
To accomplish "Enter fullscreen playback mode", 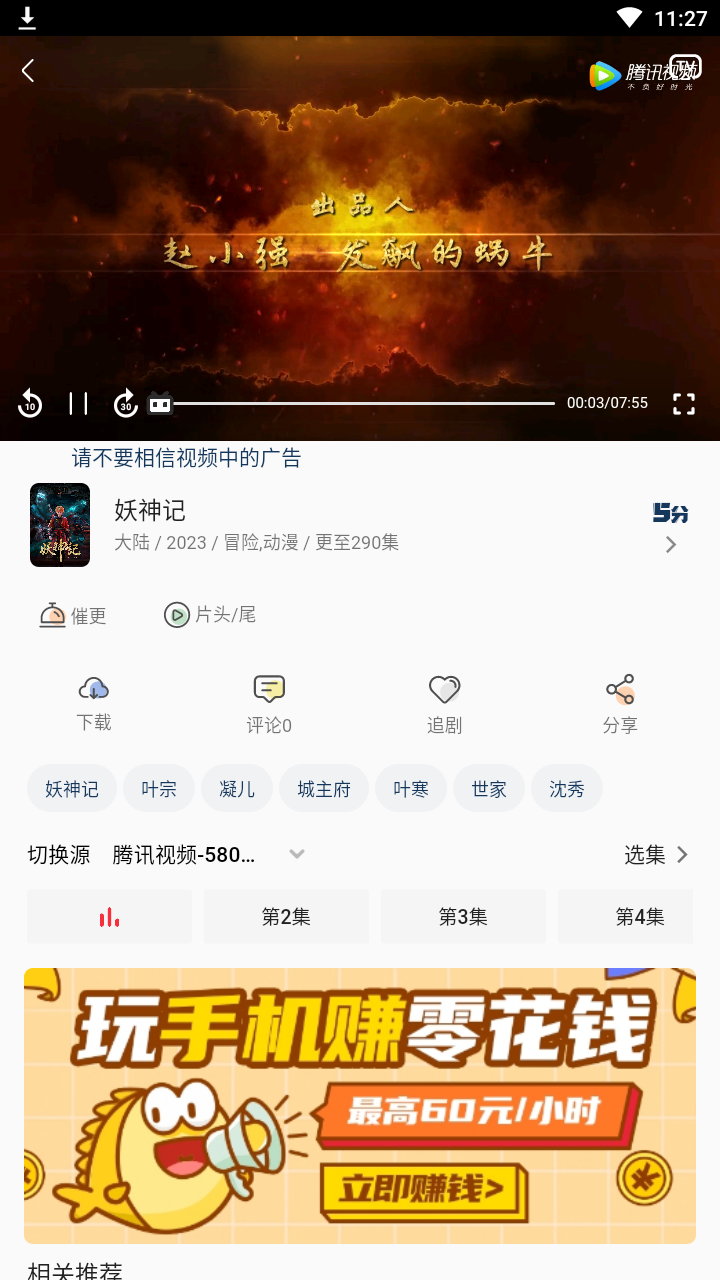I will point(684,403).
